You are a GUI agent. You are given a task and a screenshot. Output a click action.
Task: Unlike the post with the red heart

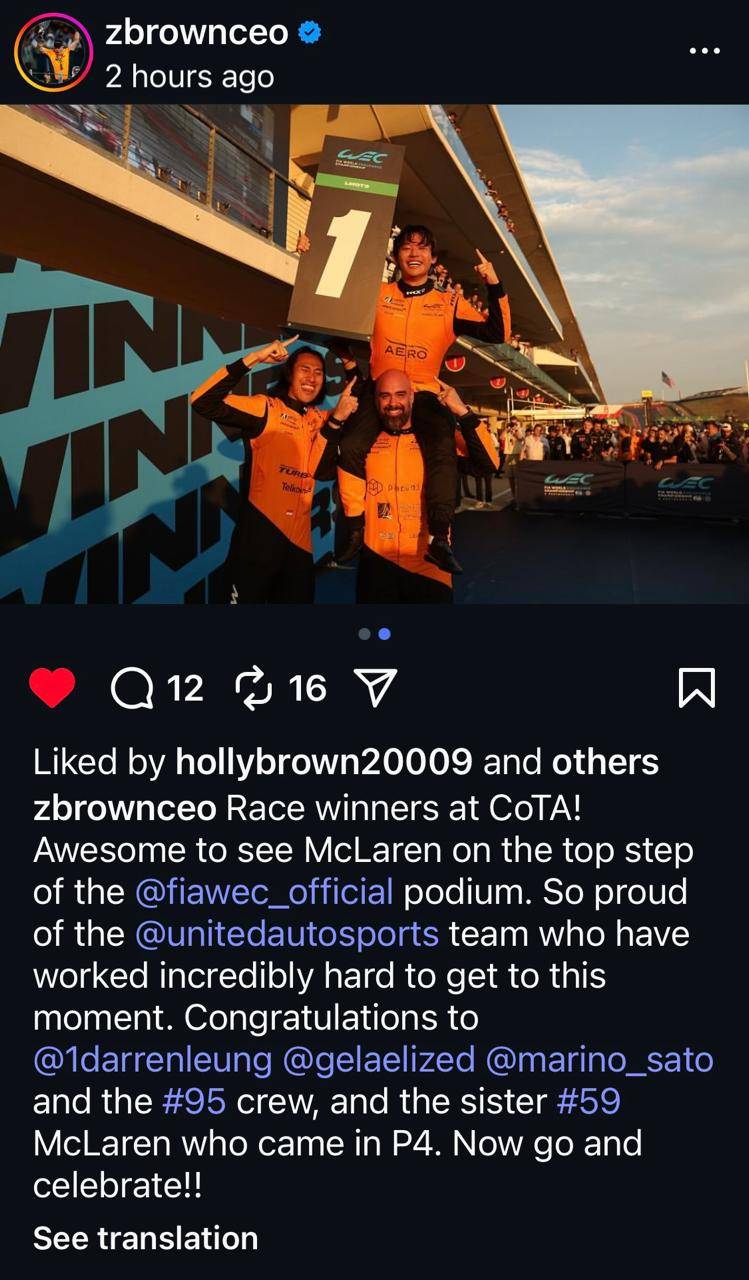pyautogui.click(x=52, y=688)
